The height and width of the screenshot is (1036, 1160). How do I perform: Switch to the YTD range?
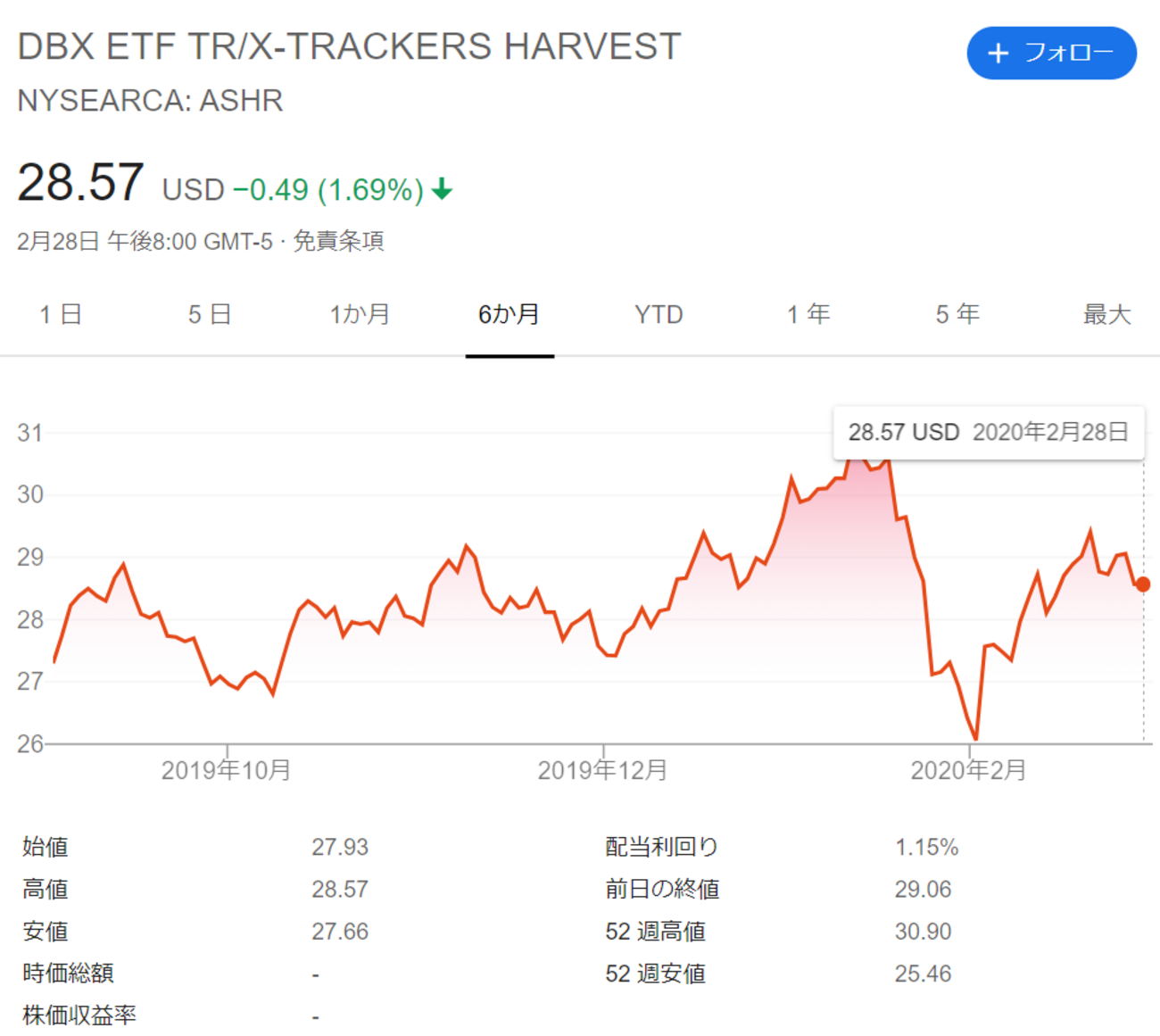[x=659, y=314]
